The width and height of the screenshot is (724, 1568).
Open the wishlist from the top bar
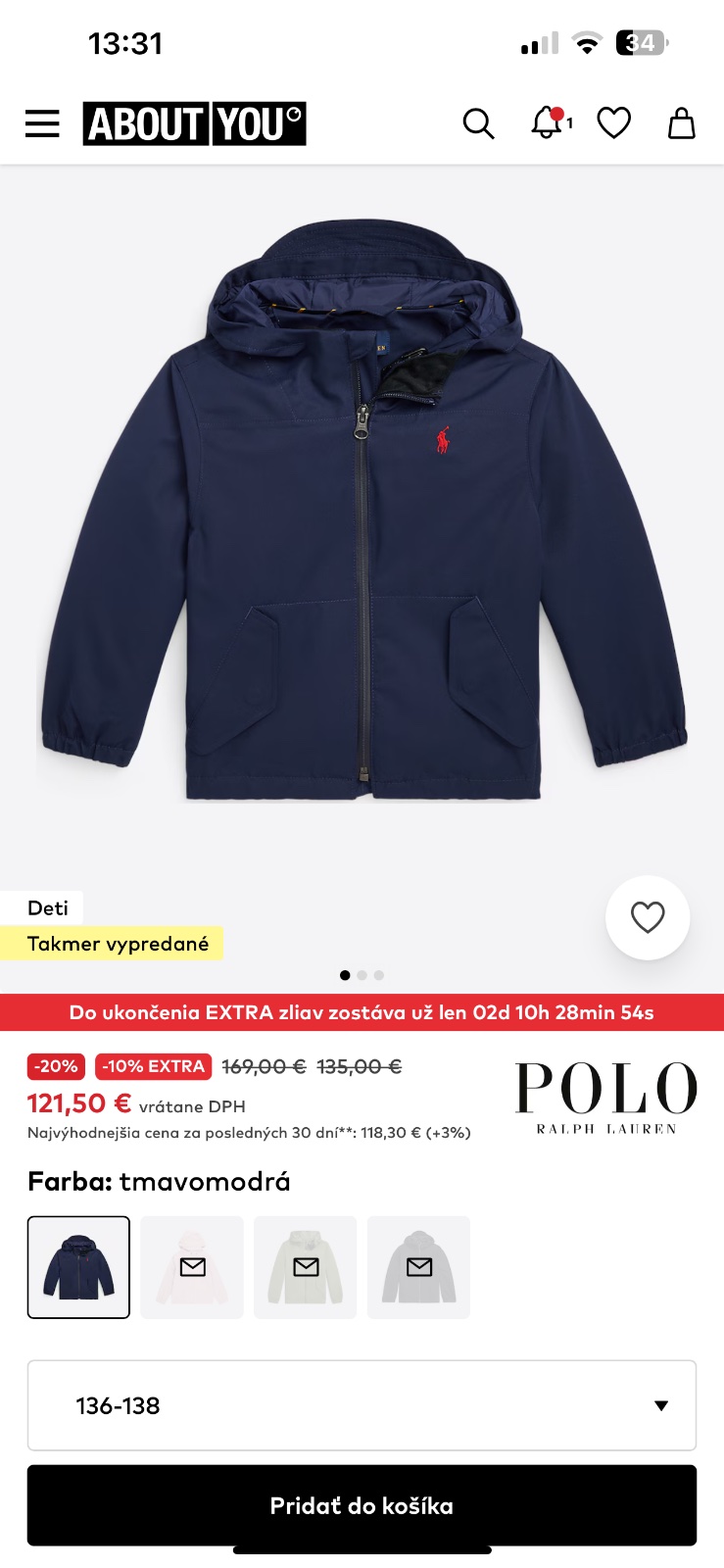pyautogui.click(x=614, y=123)
